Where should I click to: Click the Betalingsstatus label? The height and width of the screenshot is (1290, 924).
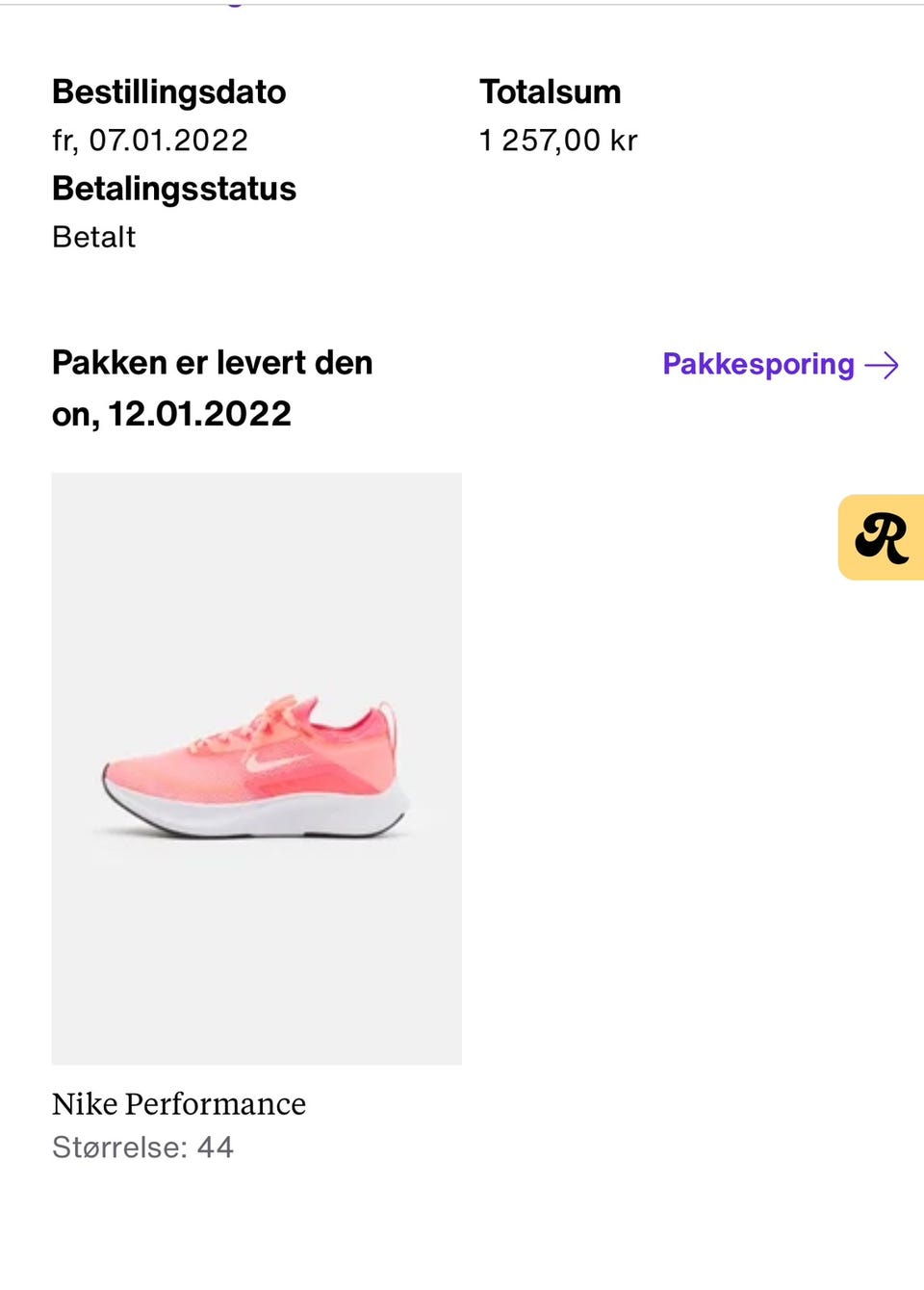(174, 189)
